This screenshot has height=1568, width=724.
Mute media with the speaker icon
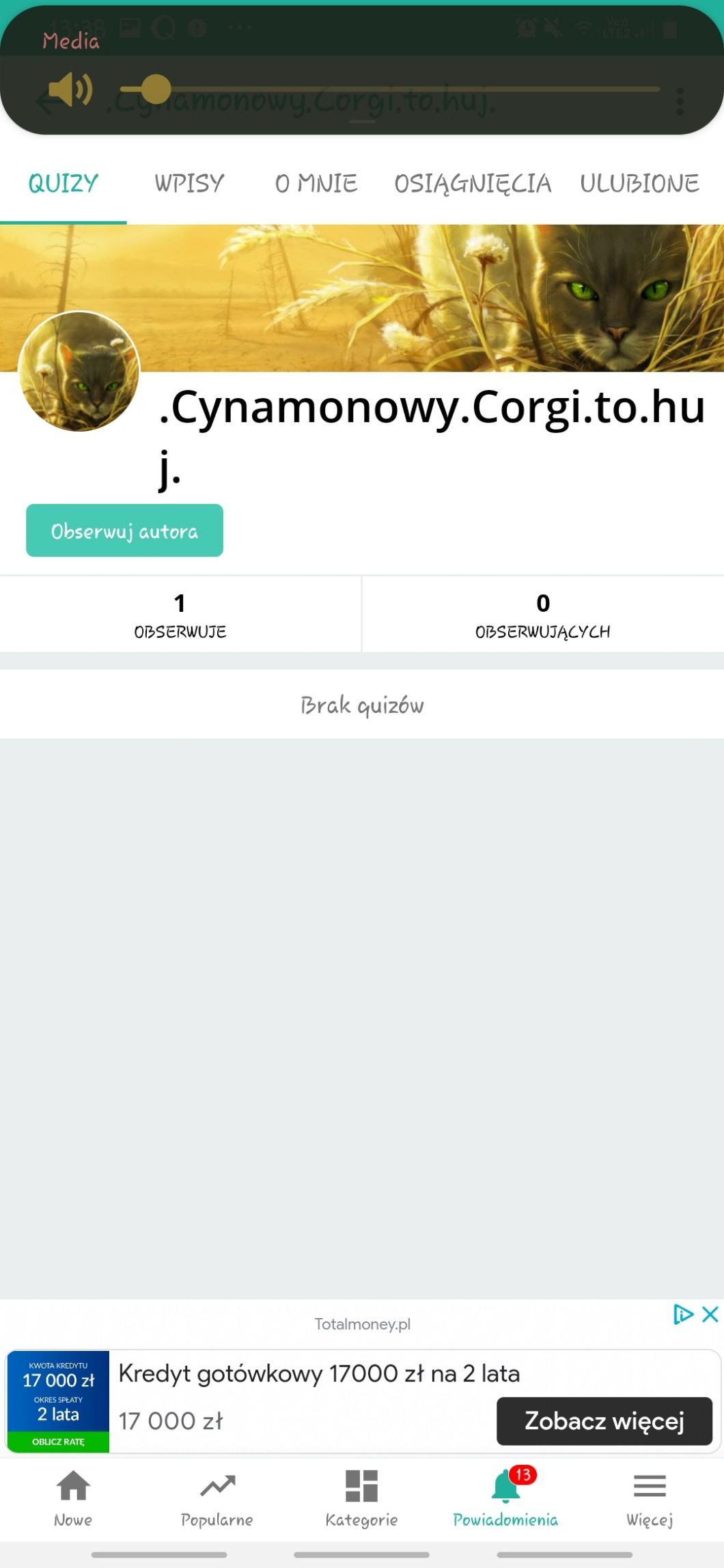(70, 89)
